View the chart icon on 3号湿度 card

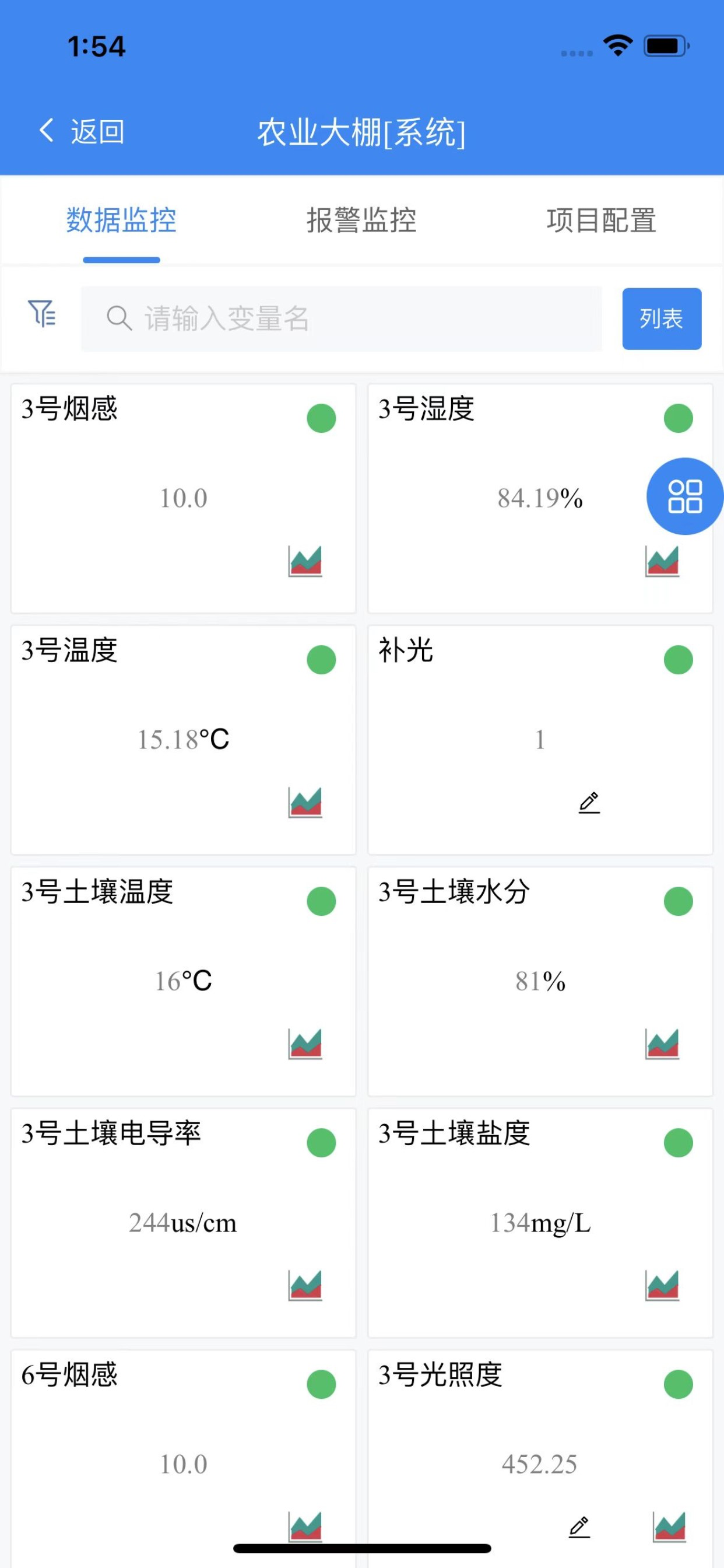coord(662,561)
